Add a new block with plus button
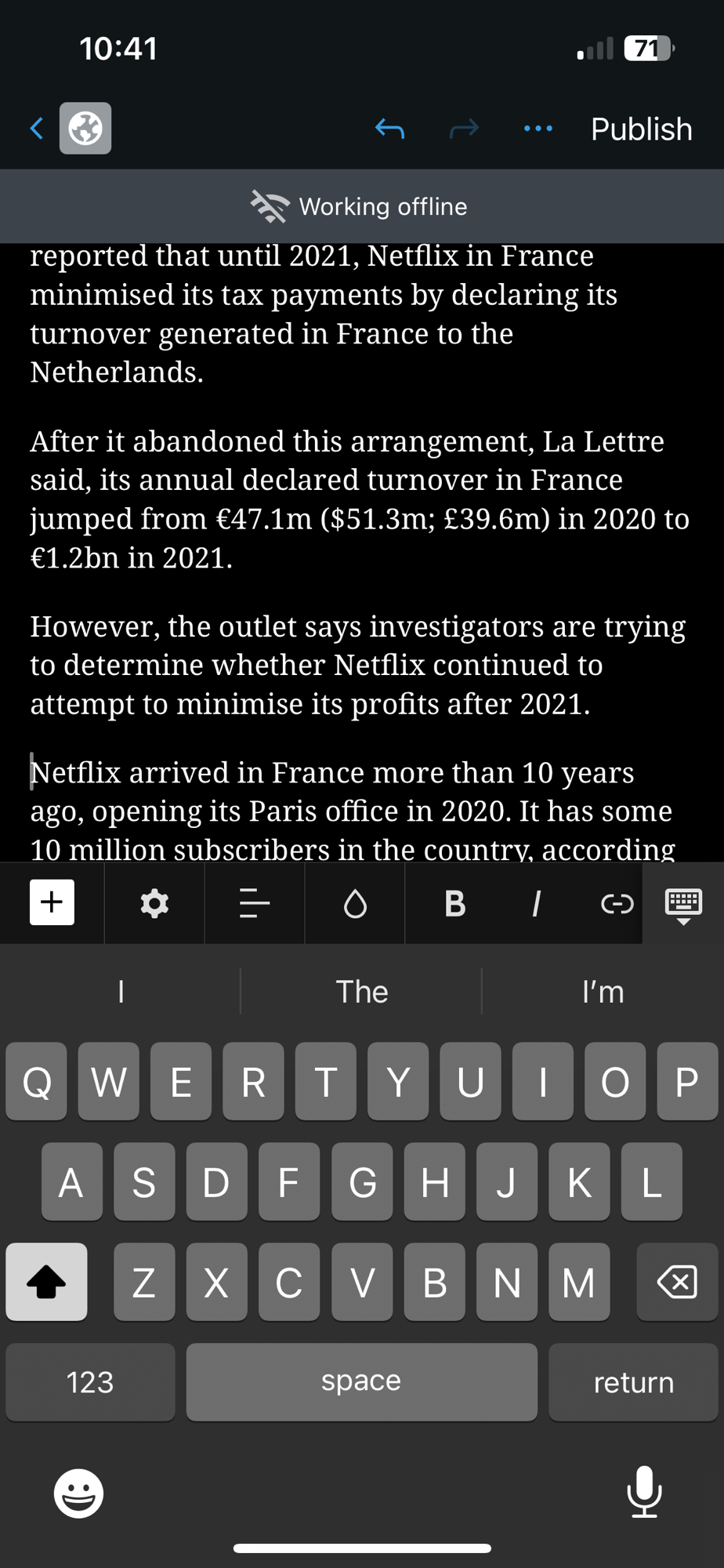The image size is (724, 1568). click(x=52, y=902)
